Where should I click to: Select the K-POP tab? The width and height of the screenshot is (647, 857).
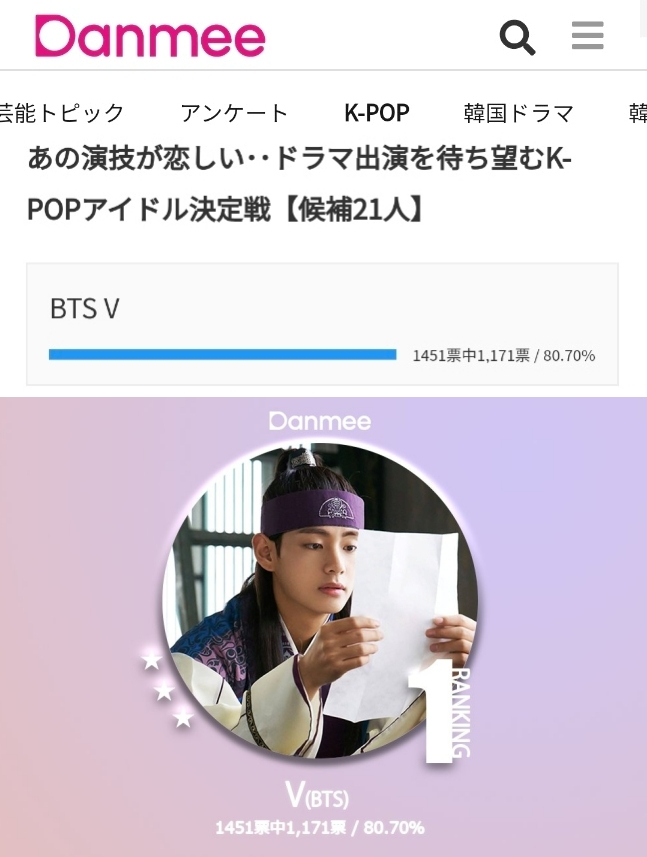tap(377, 113)
